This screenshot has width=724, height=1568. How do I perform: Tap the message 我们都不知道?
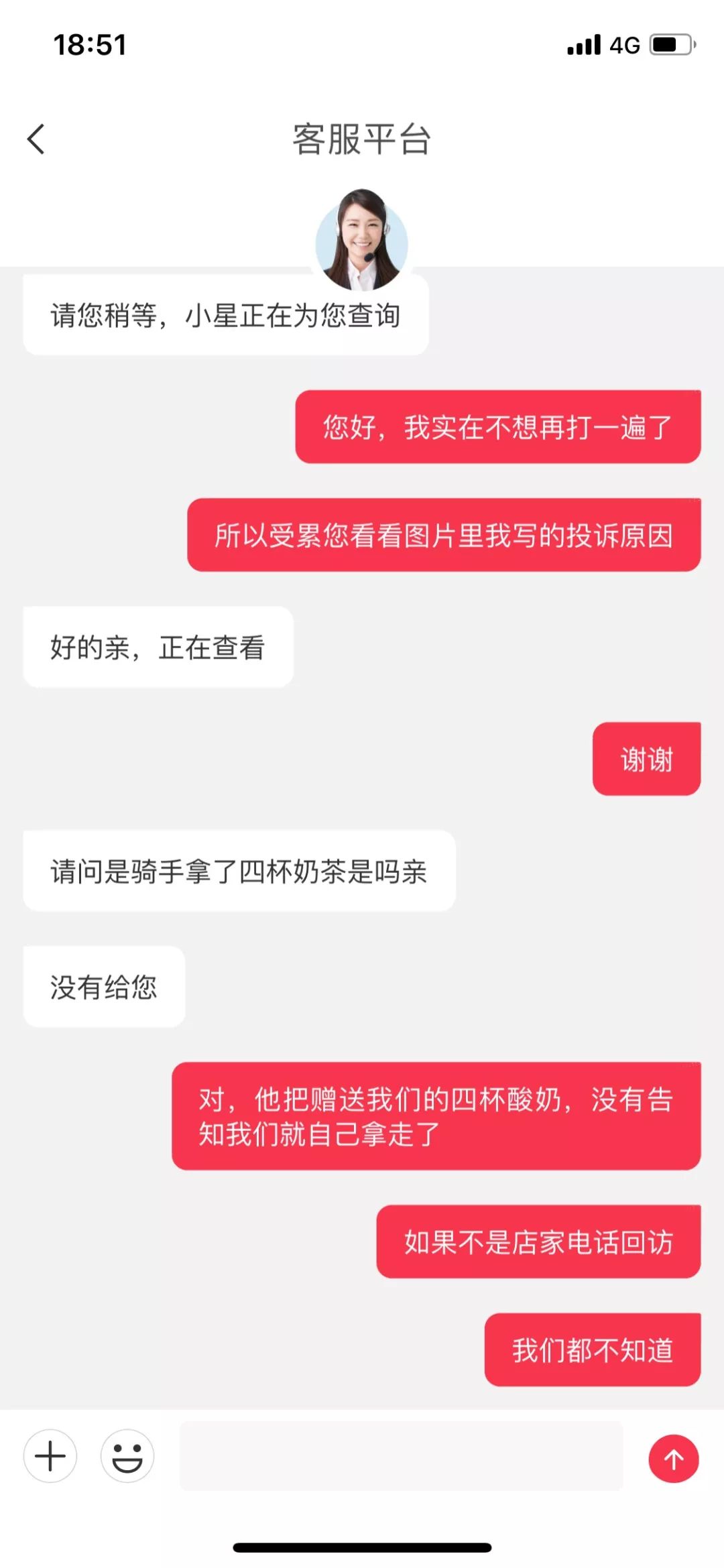click(591, 1349)
